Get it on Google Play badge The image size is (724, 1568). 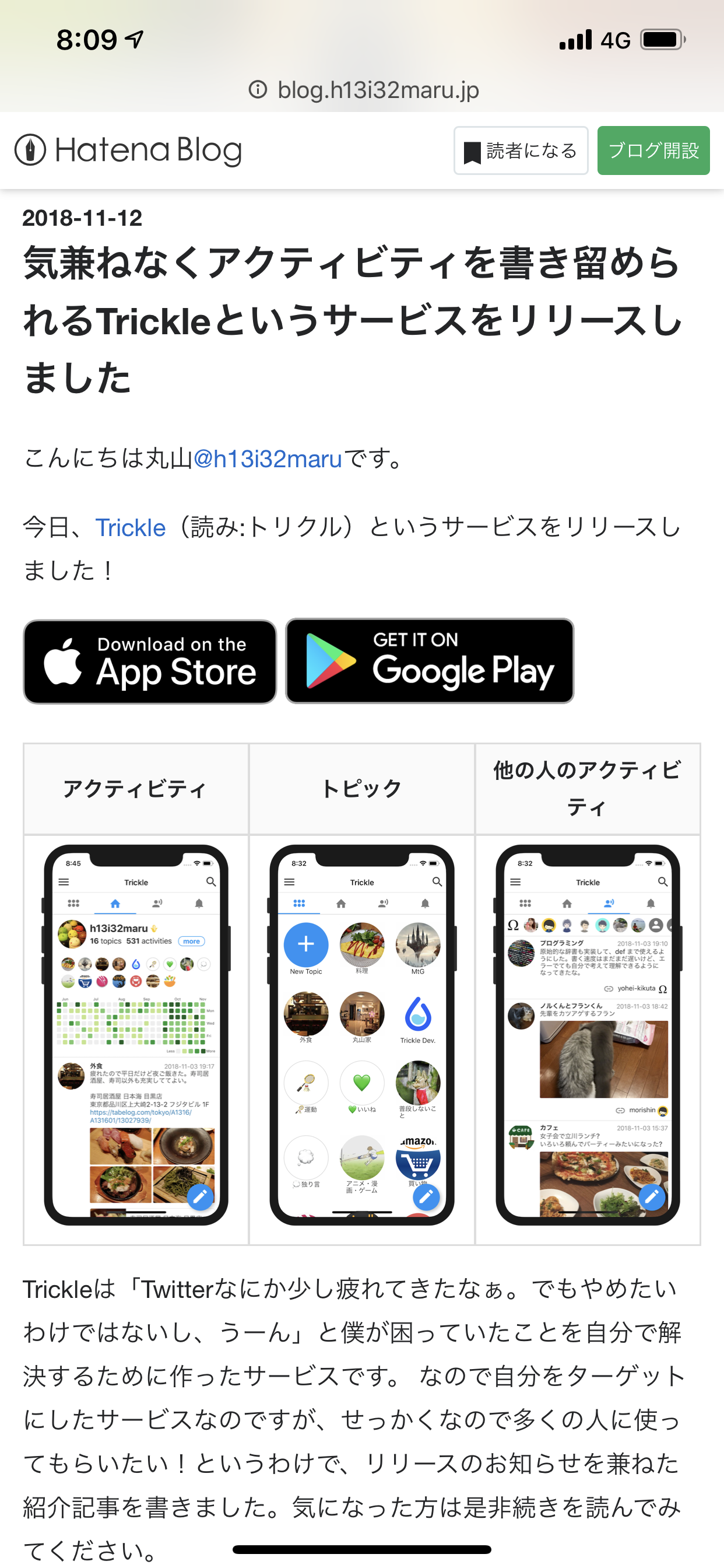coord(430,661)
